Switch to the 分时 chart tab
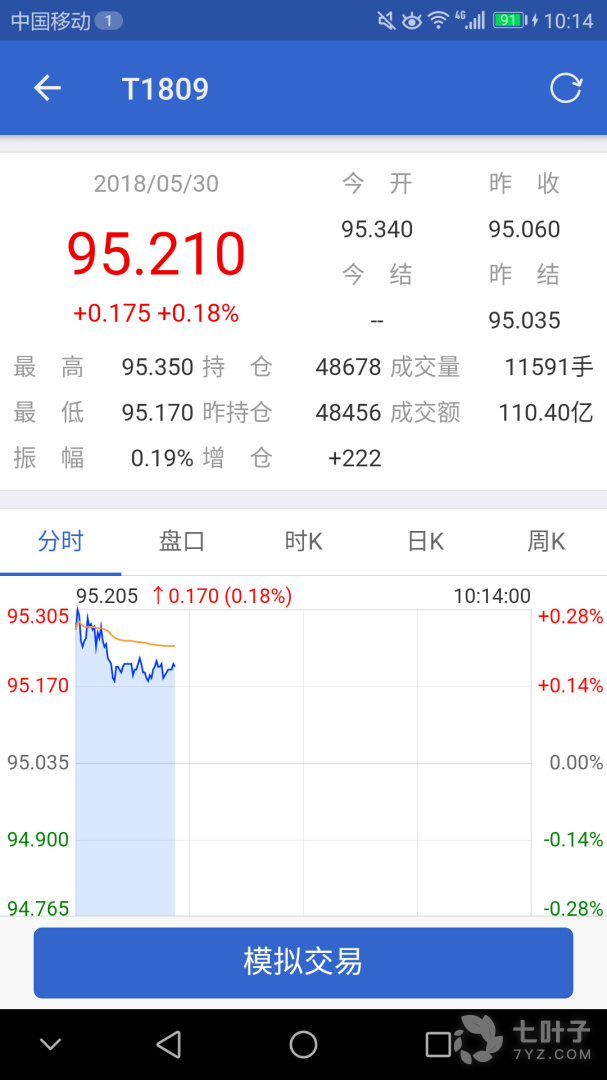The width and height of the screenshot is (607, 1080). pyautogui.click(x=61, y=542)
